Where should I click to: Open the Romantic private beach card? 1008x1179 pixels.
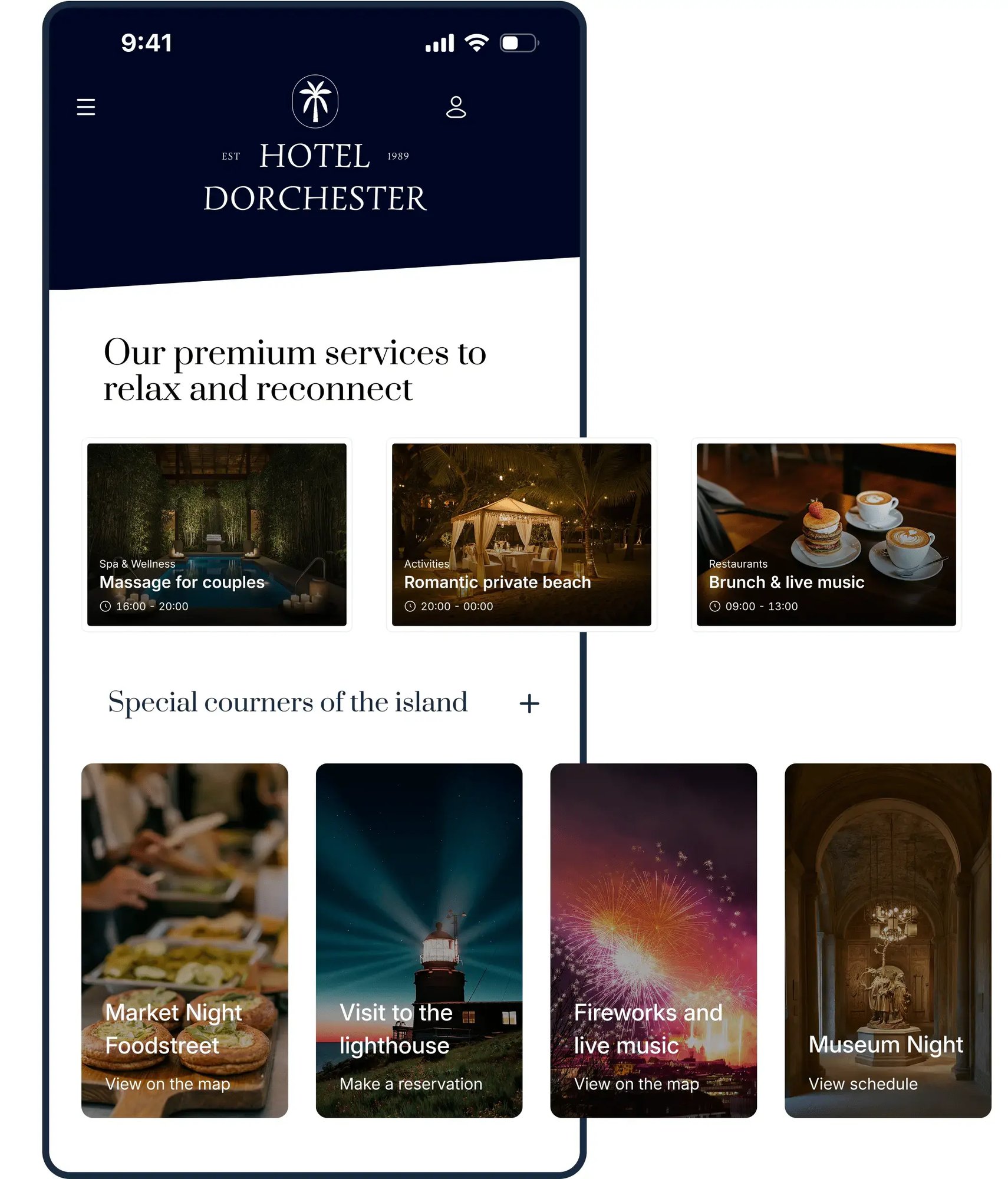click(x=521, y=534)
